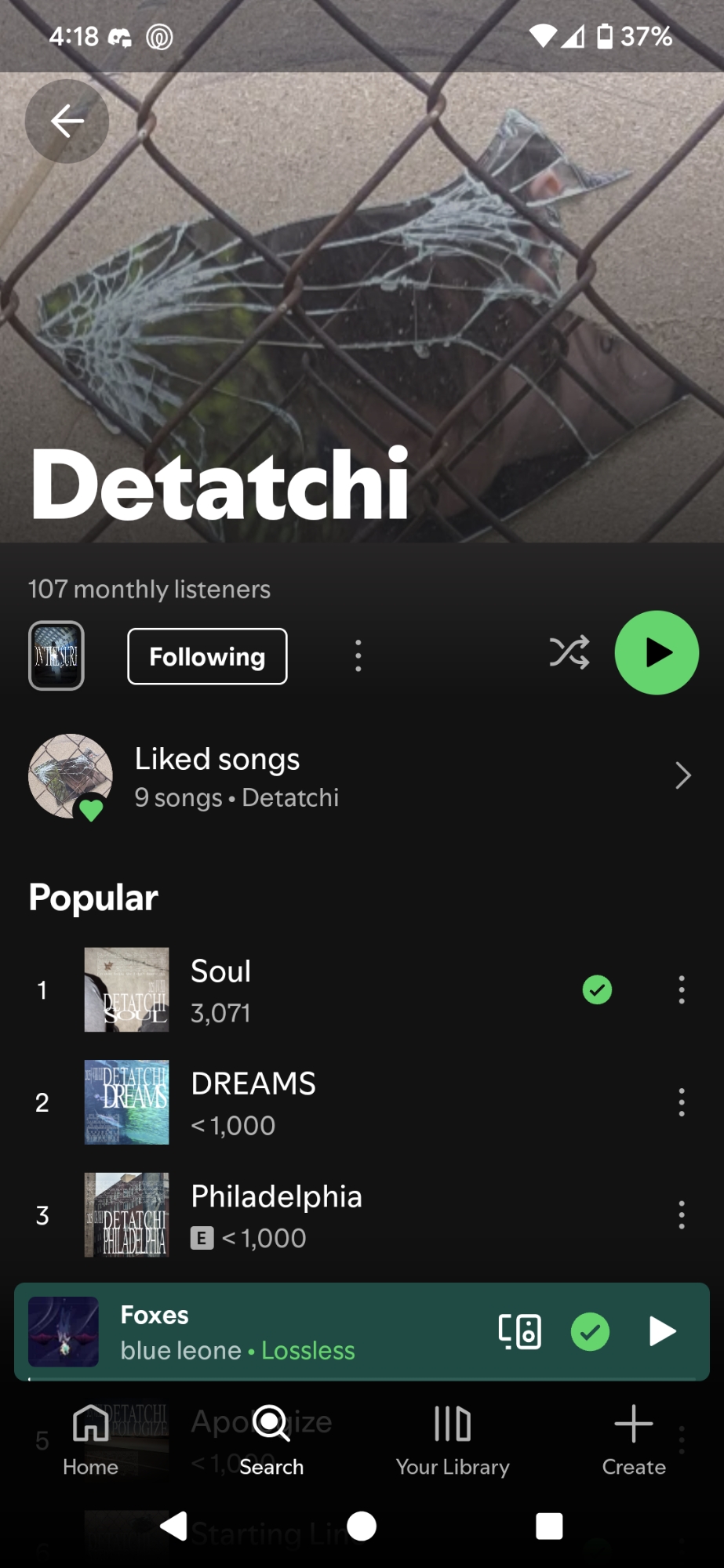This screenshot has width=724, height=1568.
Task: Toggle shuffle for Detatchi
Action: click(x=569, y=653)
